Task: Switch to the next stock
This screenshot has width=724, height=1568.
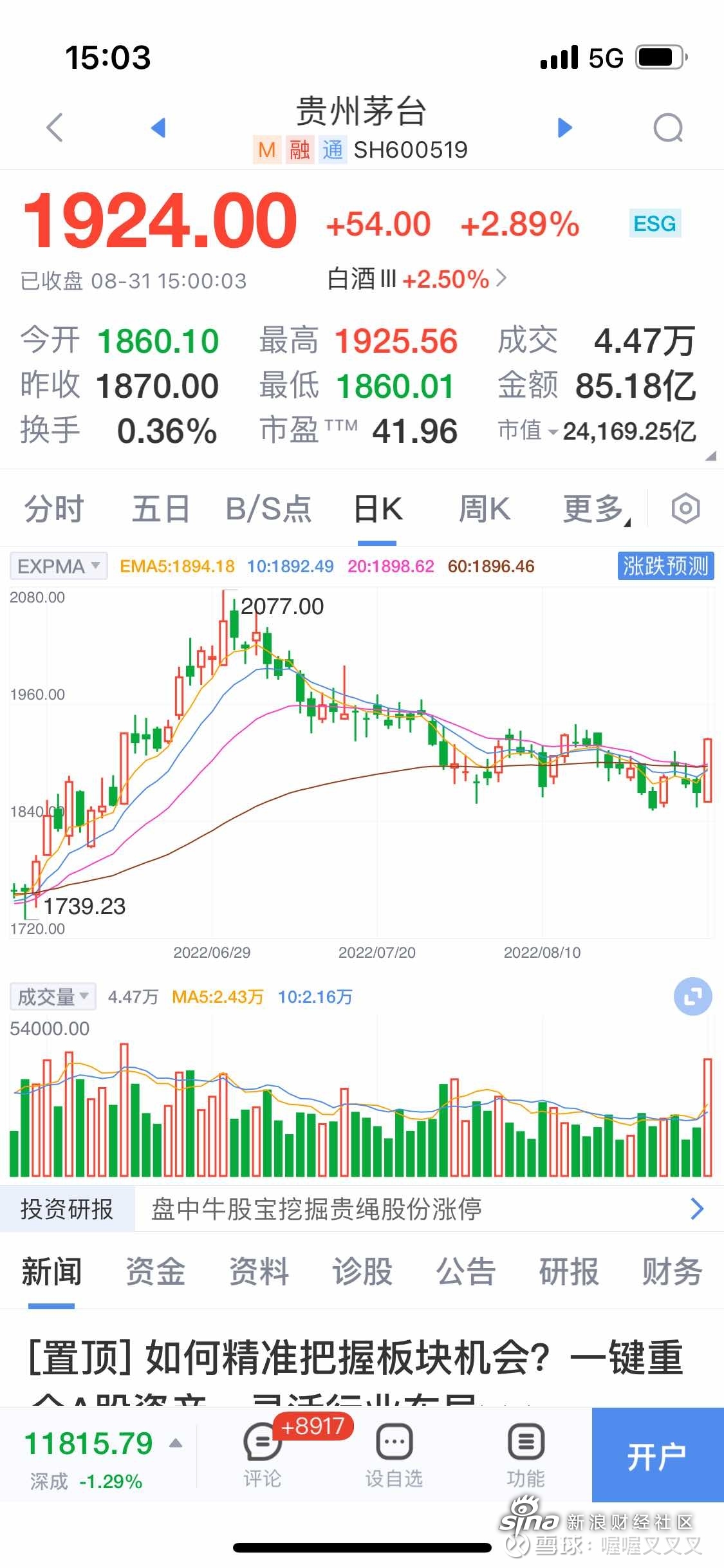Action: click(564, 127)
